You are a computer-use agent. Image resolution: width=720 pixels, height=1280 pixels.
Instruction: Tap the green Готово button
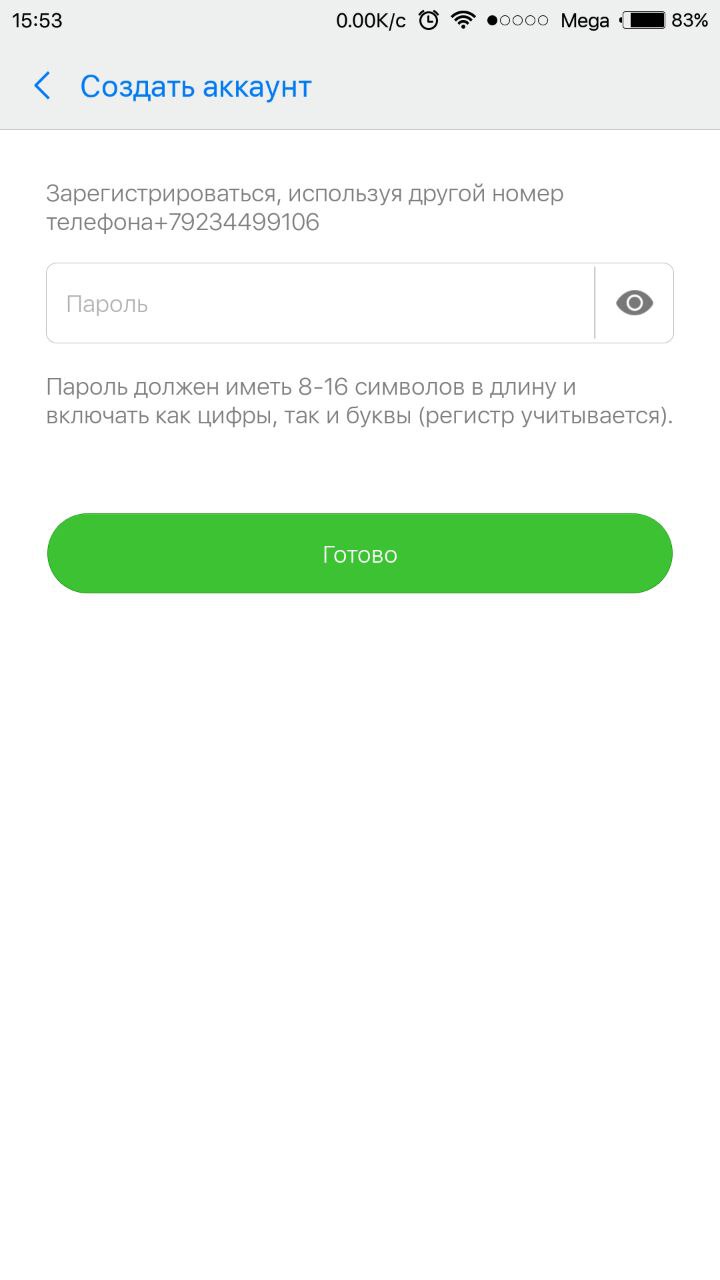coord(360,554)
